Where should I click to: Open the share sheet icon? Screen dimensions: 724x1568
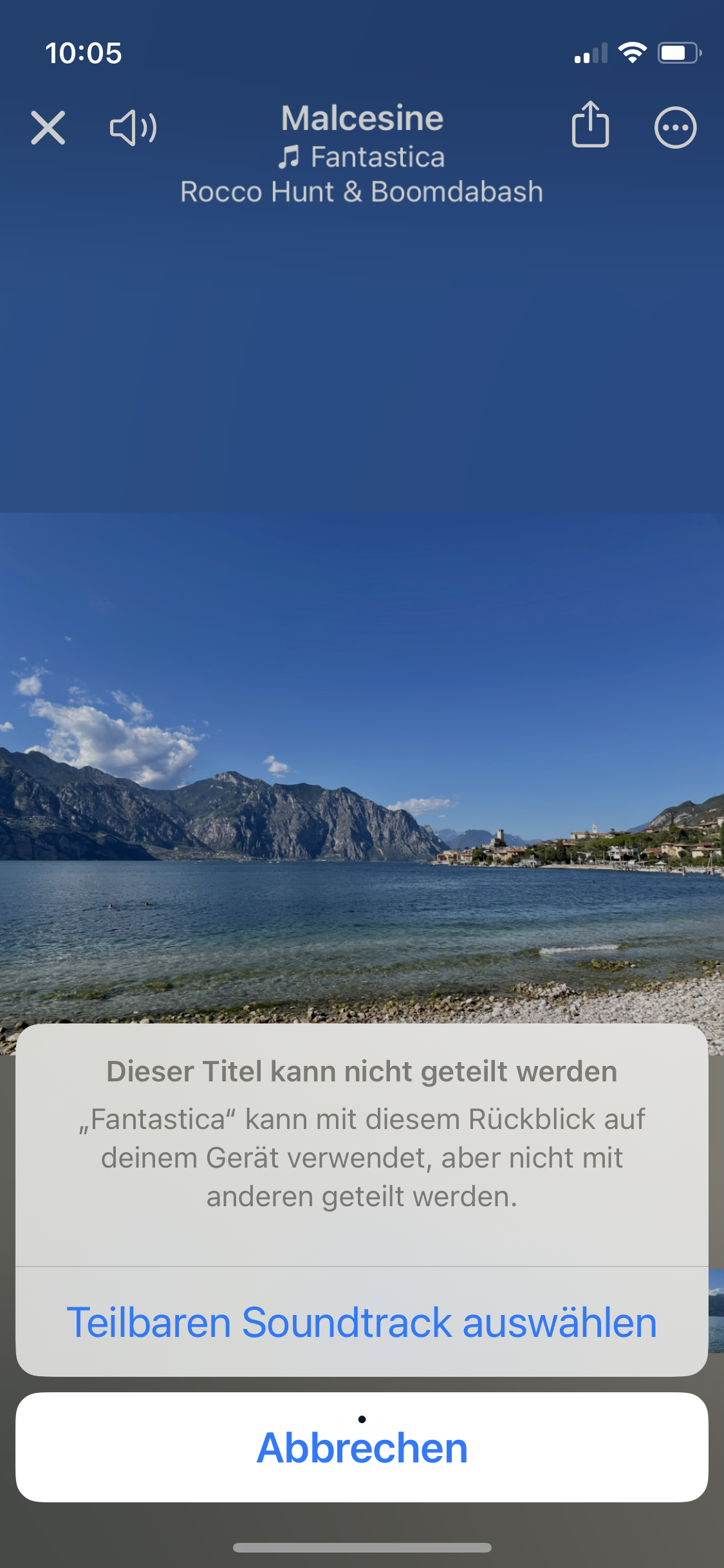[590, 125]
